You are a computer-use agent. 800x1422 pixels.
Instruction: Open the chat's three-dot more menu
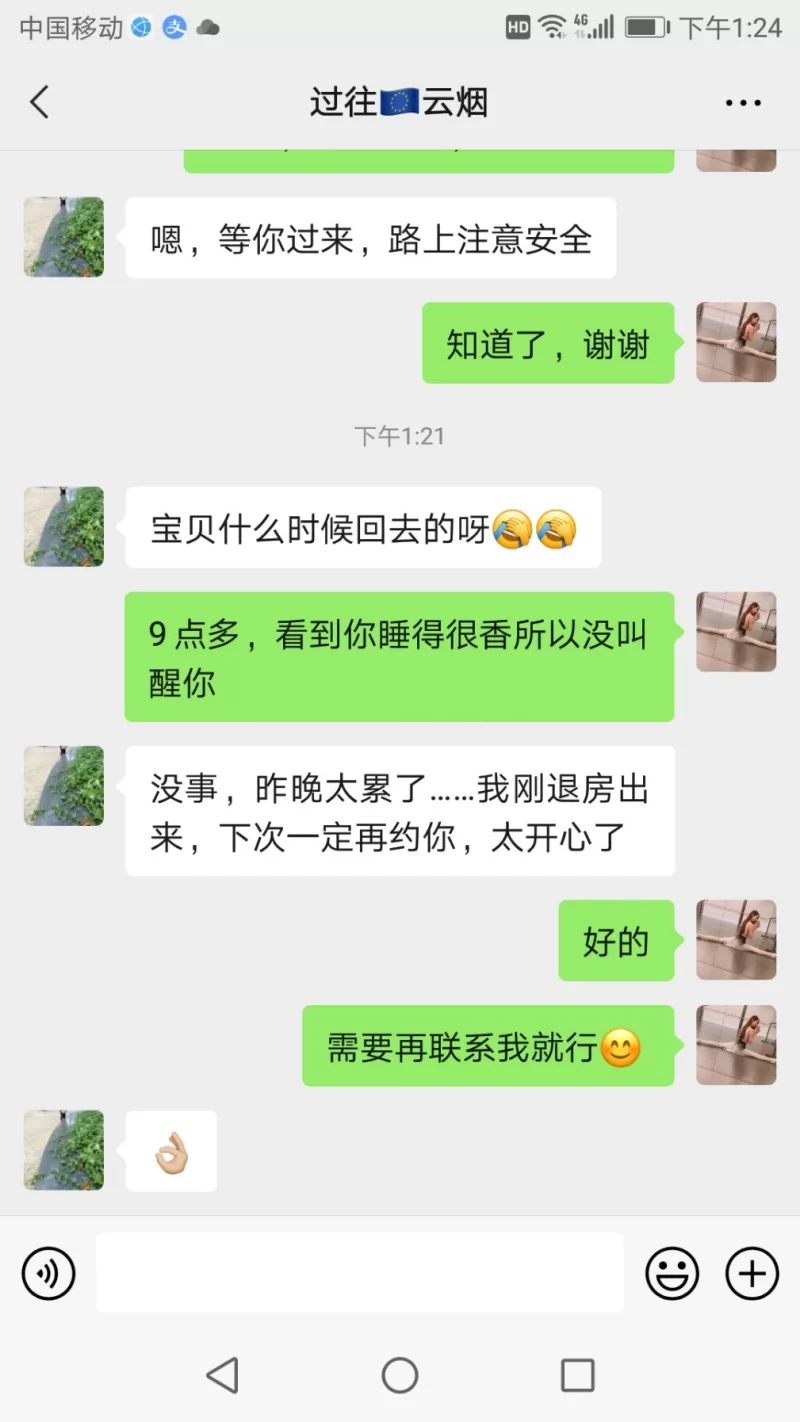click(x=743, y=102)
